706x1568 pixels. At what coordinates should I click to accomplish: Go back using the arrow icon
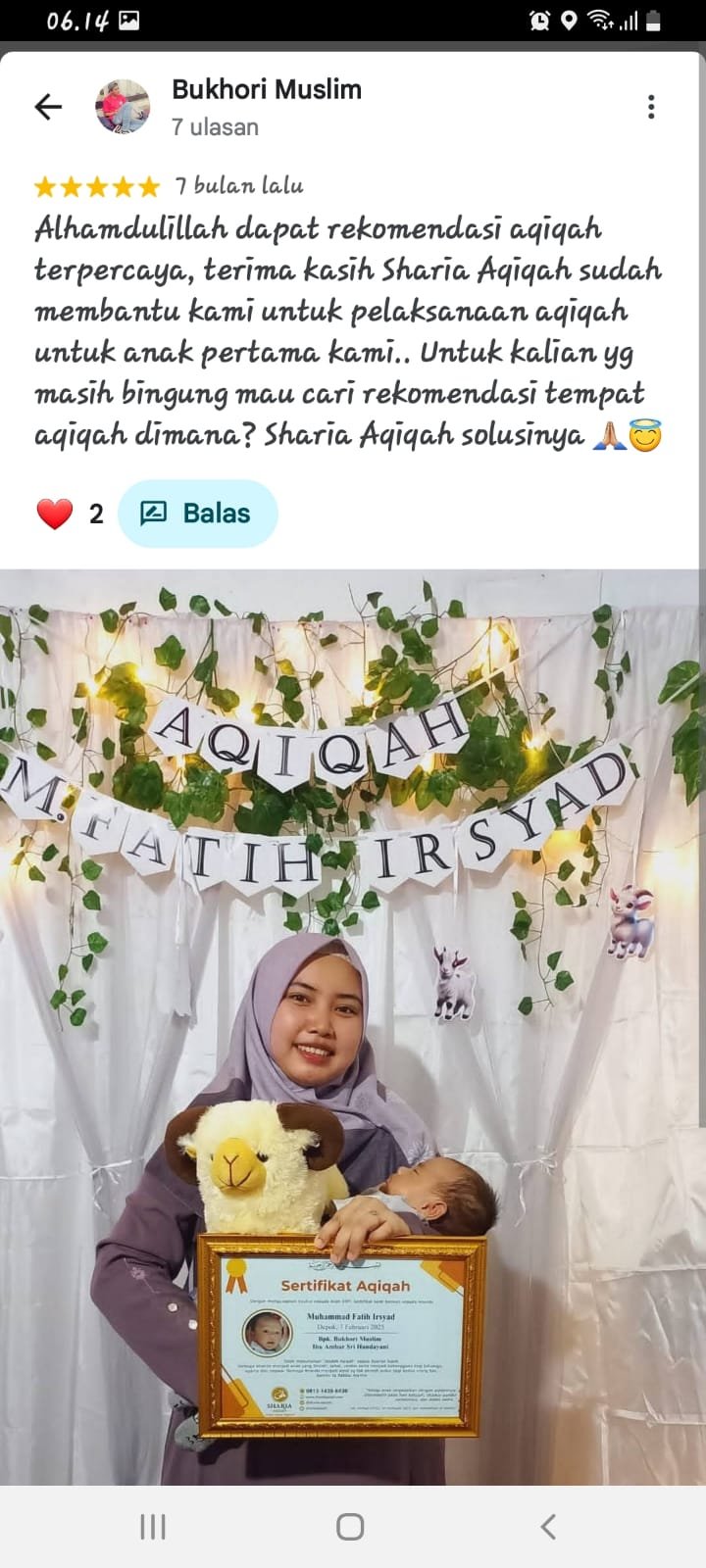pos(48,107)
